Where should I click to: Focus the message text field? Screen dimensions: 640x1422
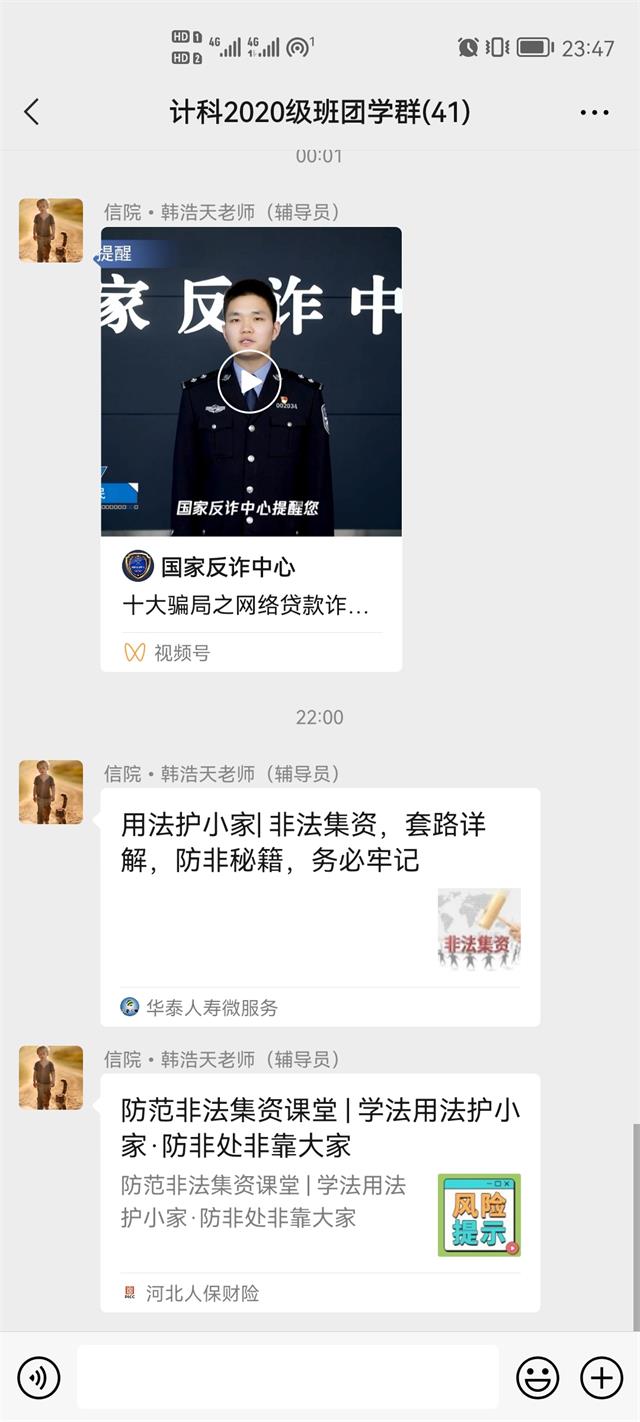[288, 1378]
